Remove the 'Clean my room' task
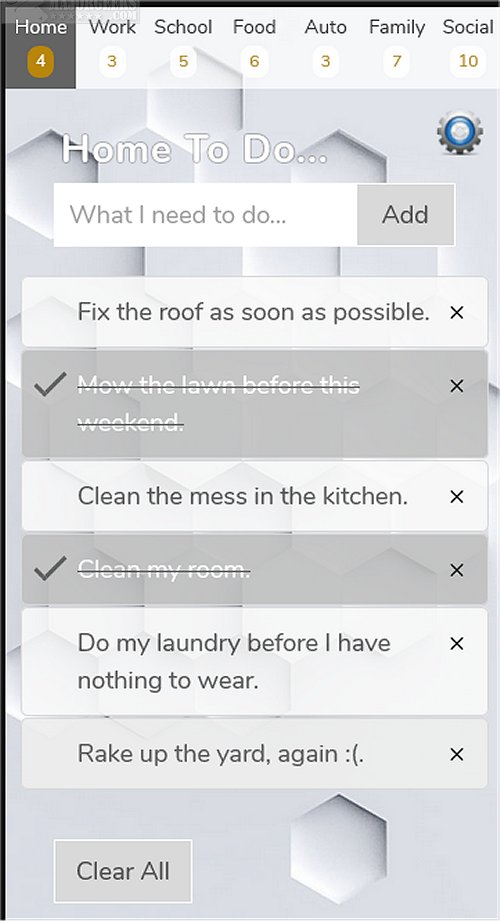Viewport: 500px width, 921px height. pos(457,570)
